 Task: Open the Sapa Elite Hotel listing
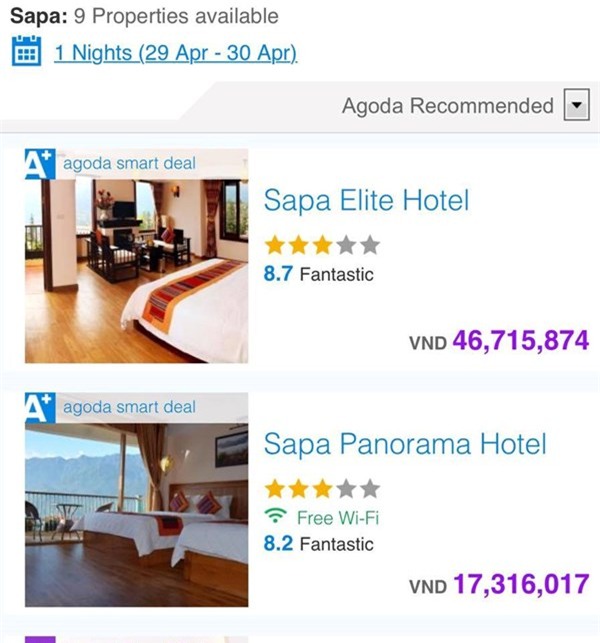(365, 201)
